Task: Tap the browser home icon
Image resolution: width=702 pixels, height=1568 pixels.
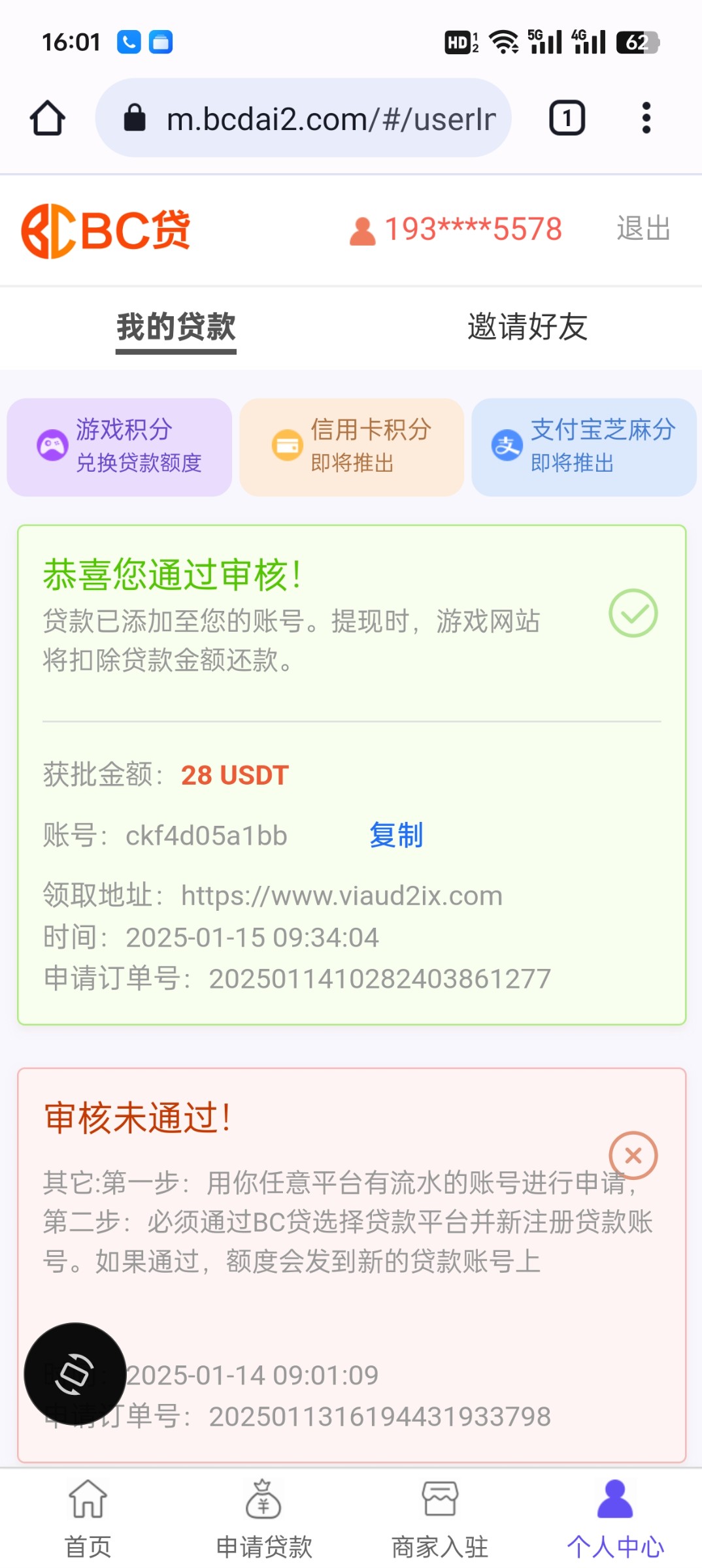Action: tap(48, 118)
